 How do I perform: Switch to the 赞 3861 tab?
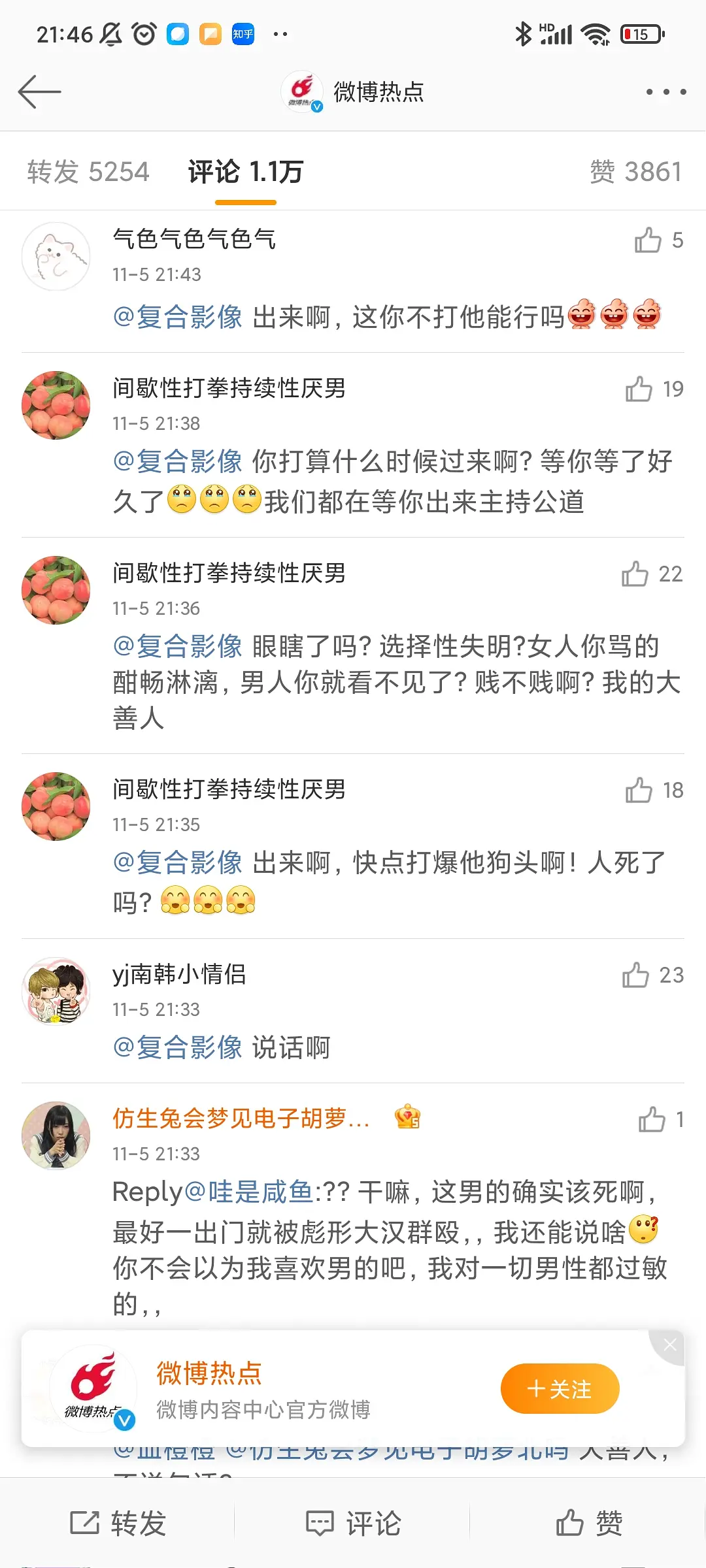click(635, 172)
